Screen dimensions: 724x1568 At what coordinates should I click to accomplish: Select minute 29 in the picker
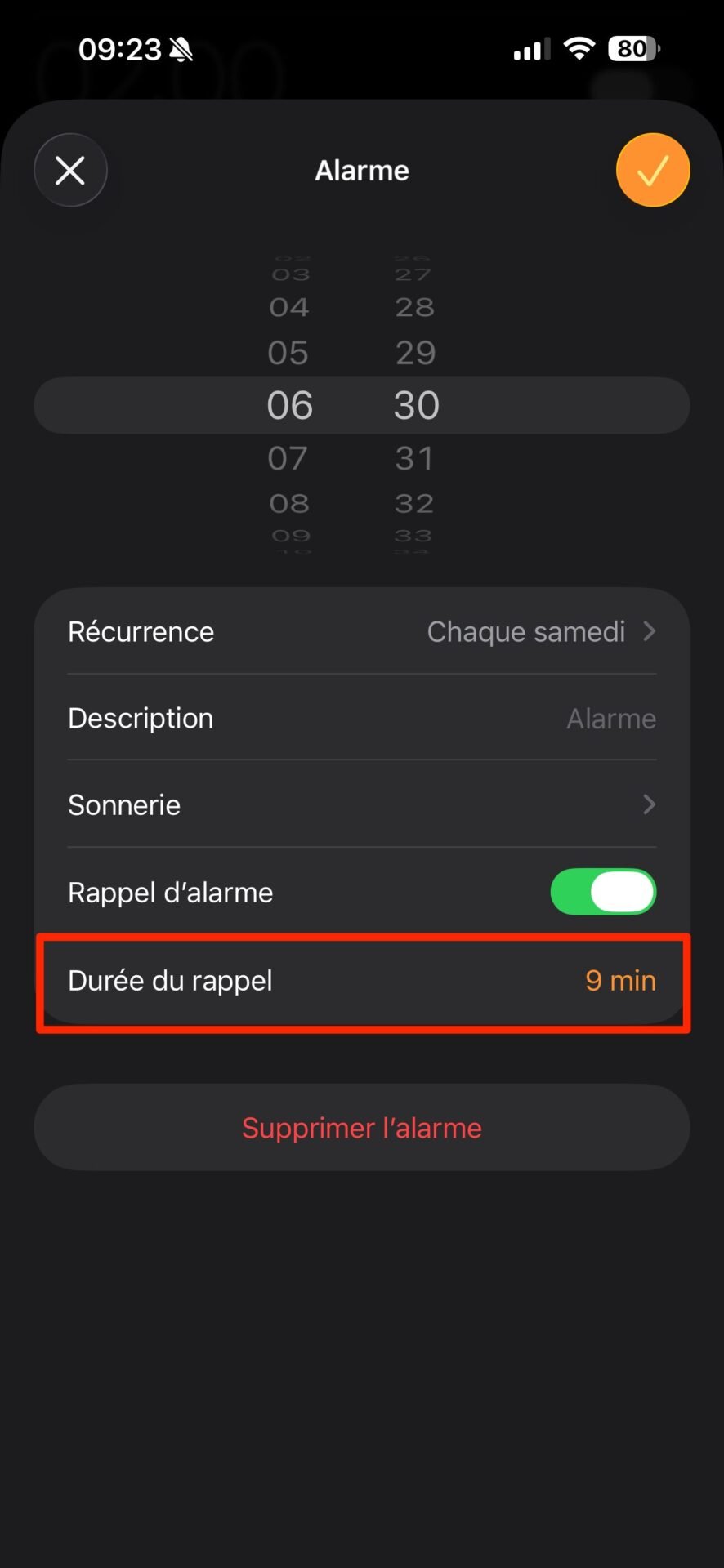pyautogui.click(x=415, y=353)
